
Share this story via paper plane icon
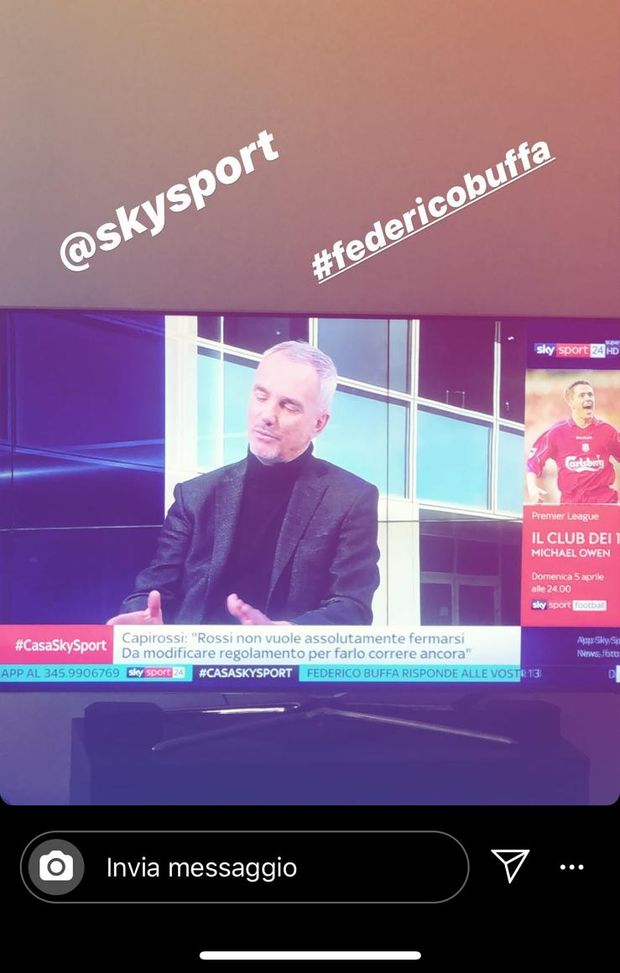pos(510,866)
